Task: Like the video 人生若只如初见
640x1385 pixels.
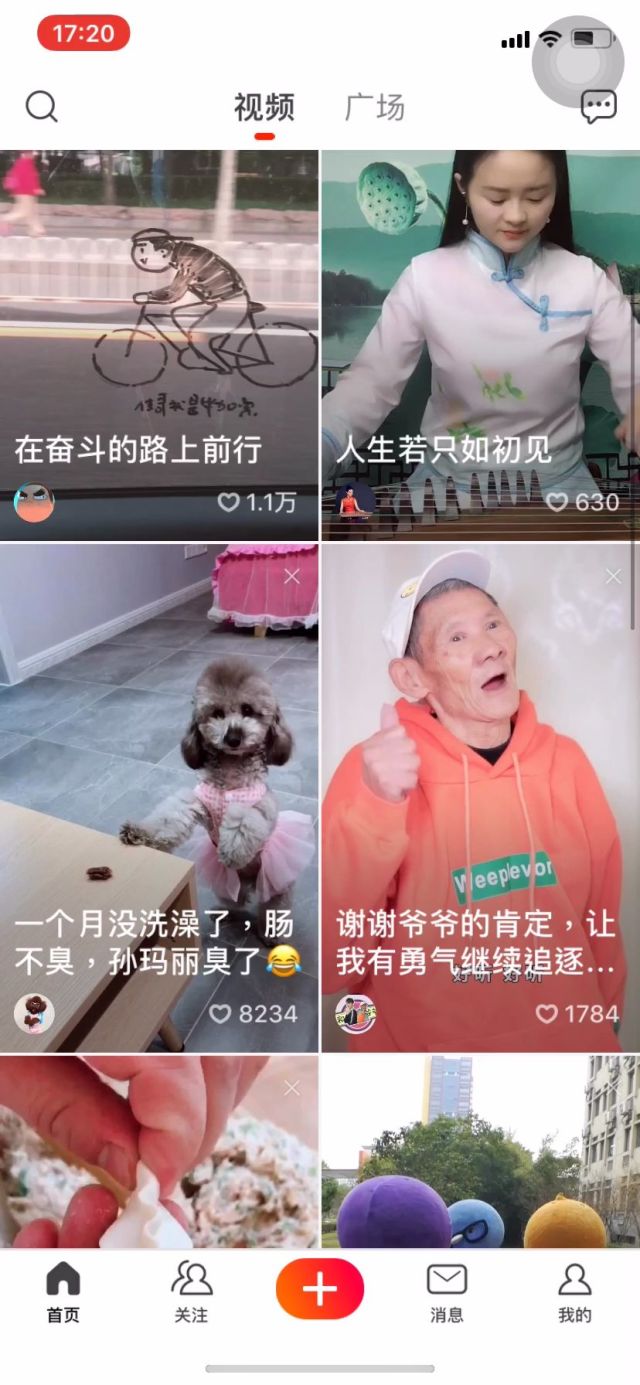Action: pyautogui.click(x=556, y=502)
